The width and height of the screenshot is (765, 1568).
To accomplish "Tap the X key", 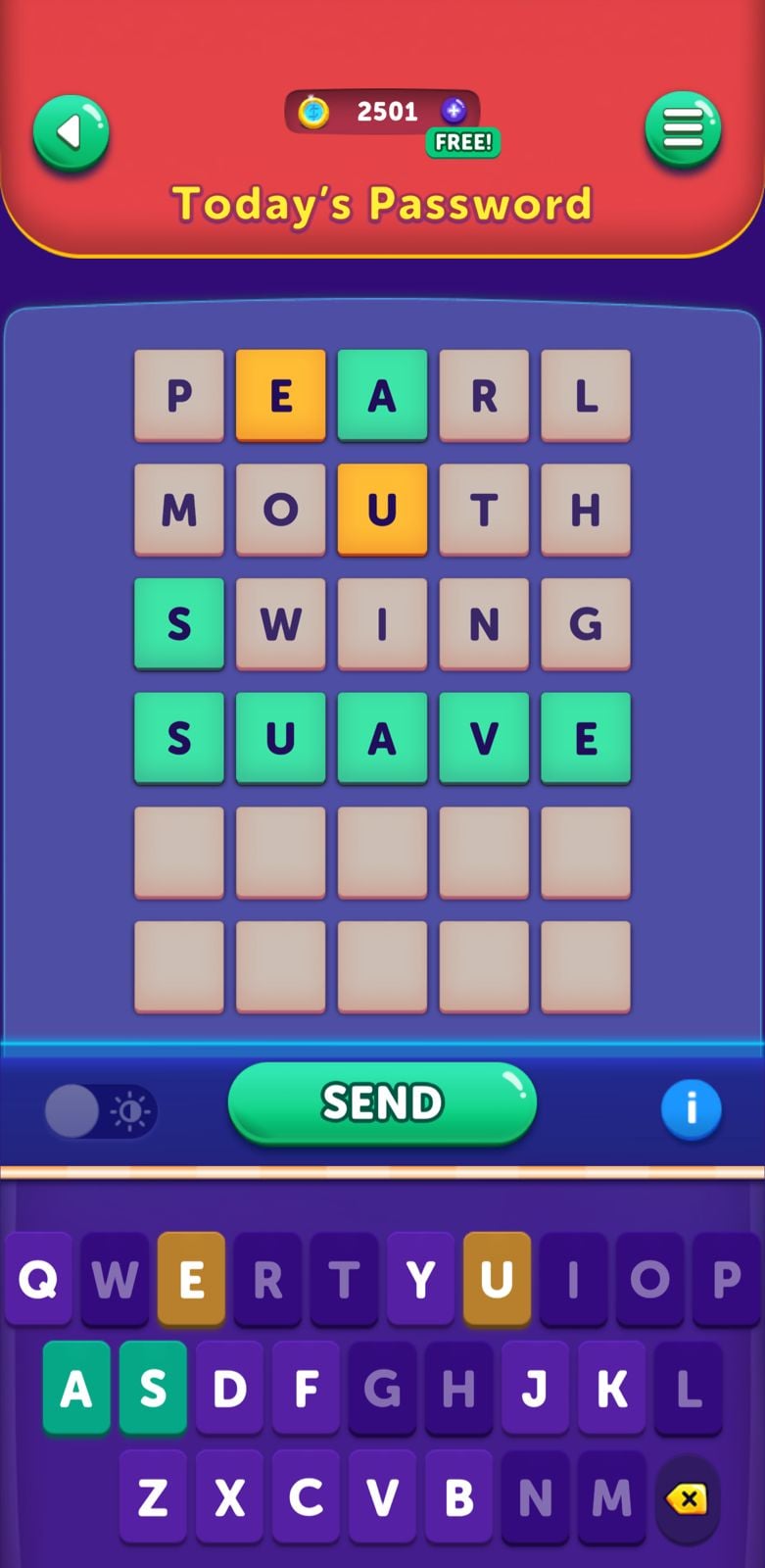I will coord(229,1497).
